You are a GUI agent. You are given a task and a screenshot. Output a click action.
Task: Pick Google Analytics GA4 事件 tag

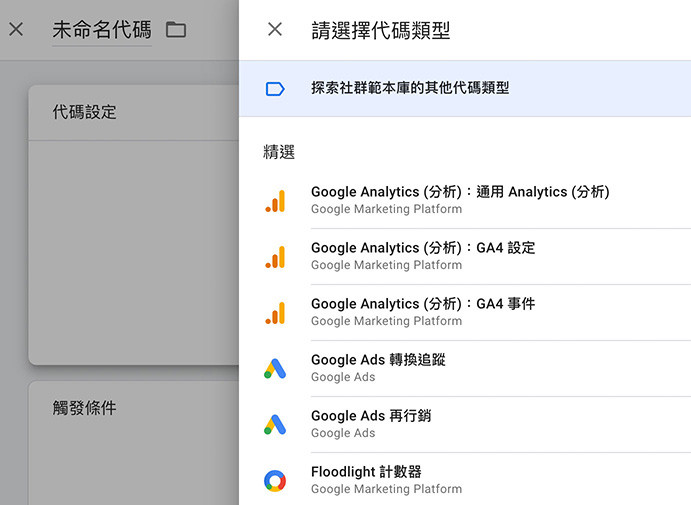click(x=423, y=312)
